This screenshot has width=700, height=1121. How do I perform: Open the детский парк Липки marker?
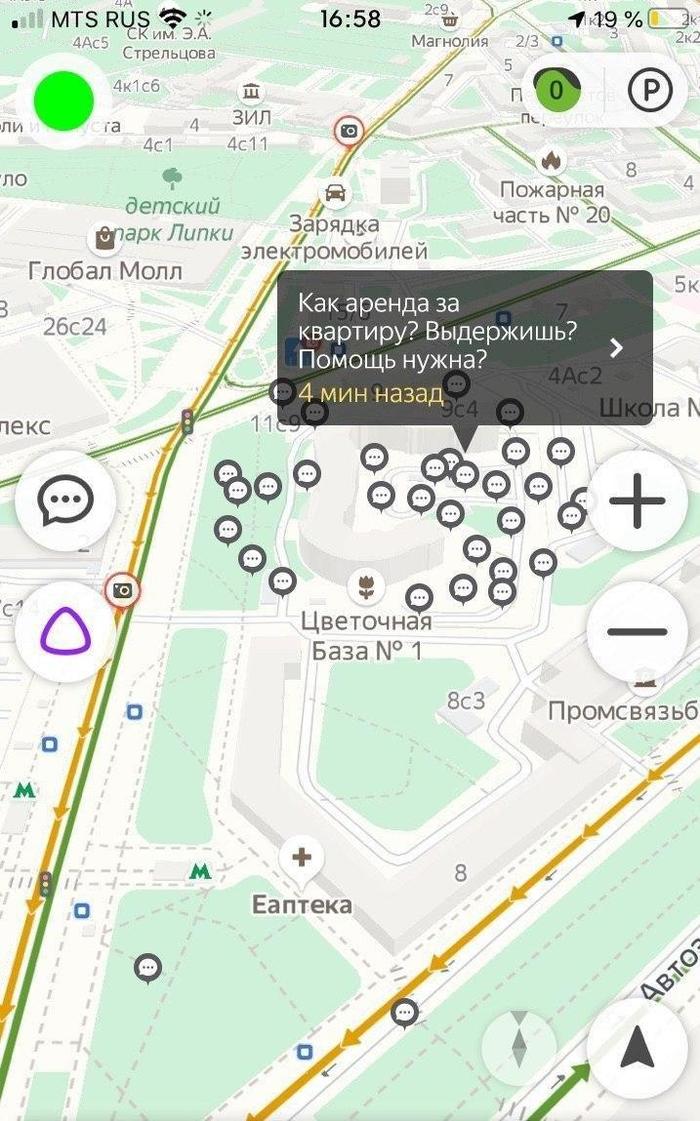173,180
